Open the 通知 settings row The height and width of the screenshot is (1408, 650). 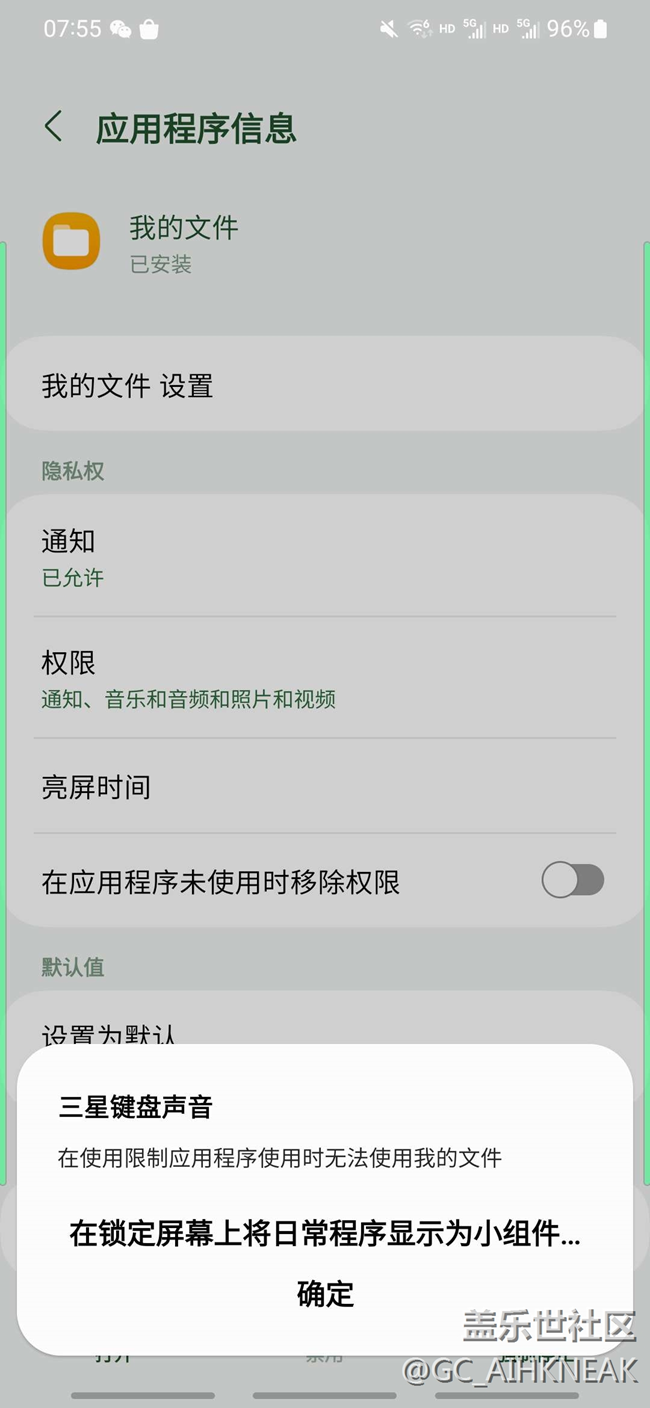point(325,557)
